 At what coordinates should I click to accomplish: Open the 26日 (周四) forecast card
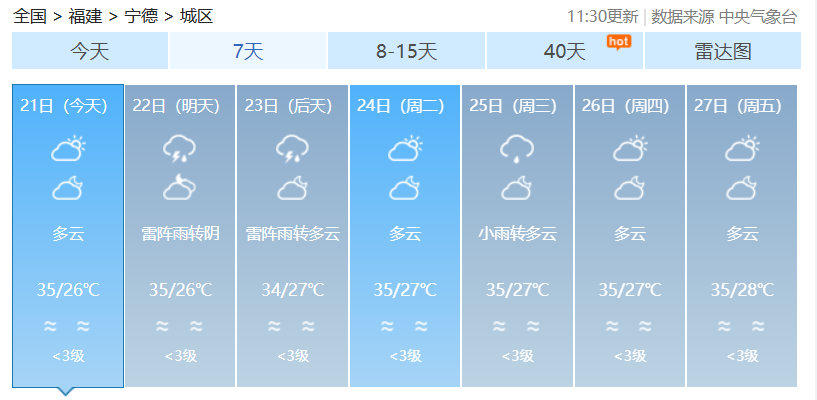(629, 236)
